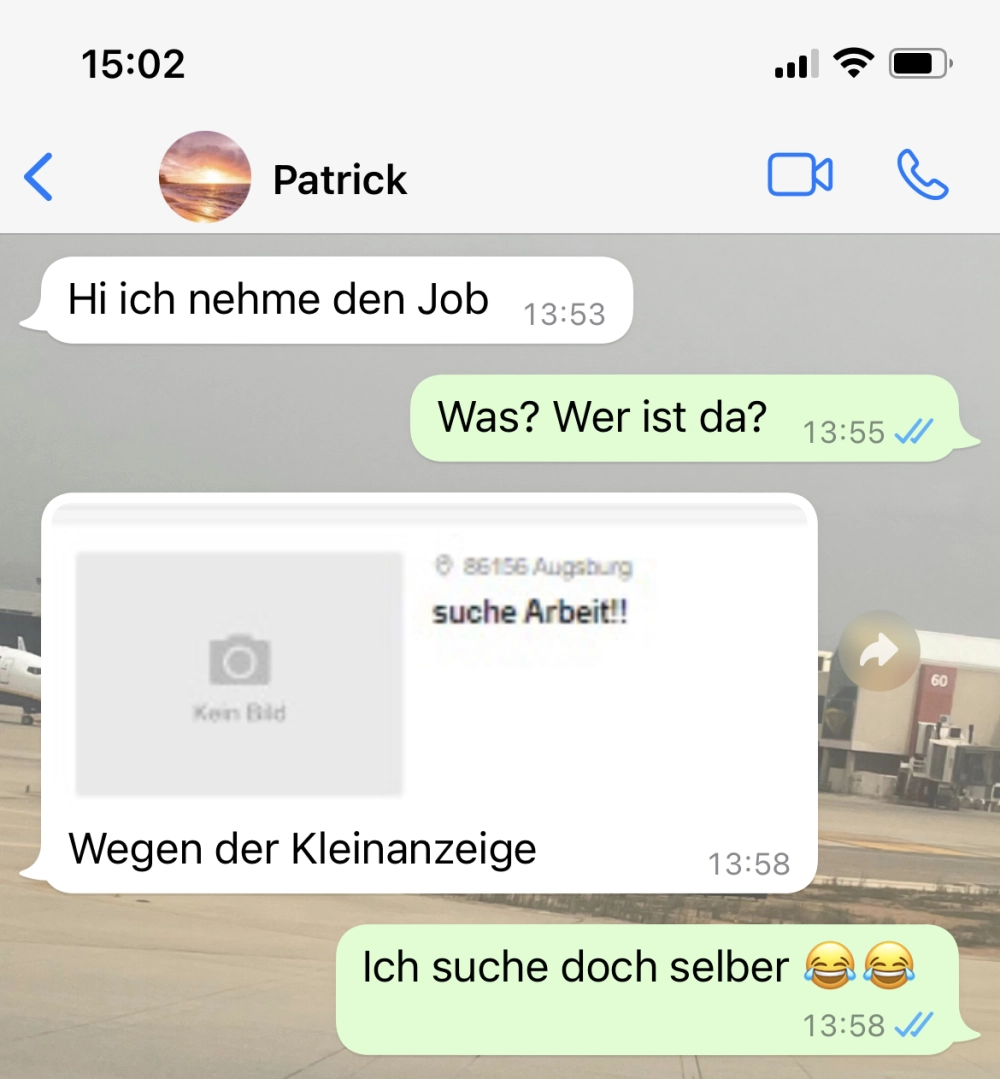Forward the Kleinanzeige image message
The width and height of the screenshot is (1000, 1079).
click(x=879, y=651)
